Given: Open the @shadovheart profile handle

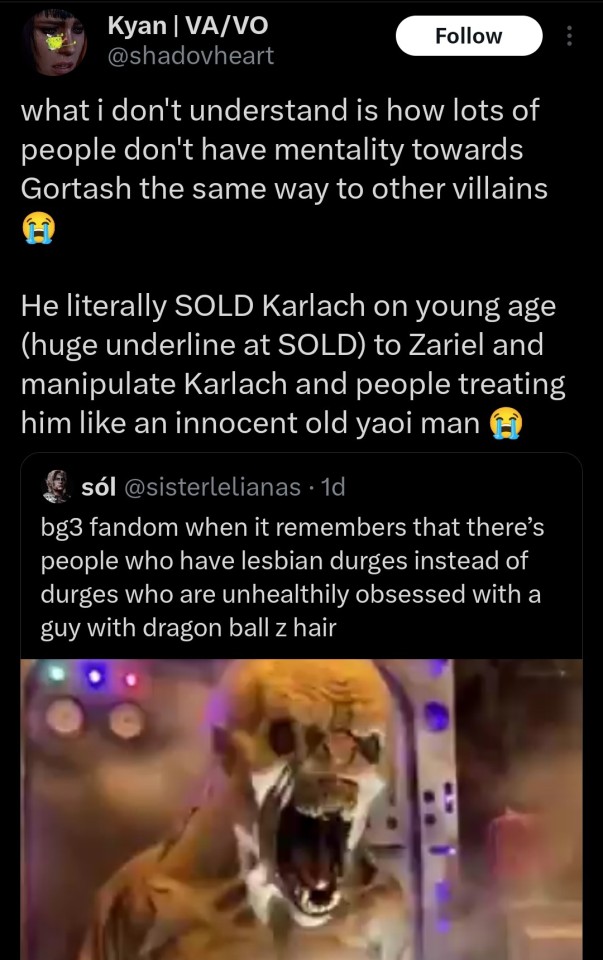Looking at the screenshot, I should pyautogui.click(x=189, y=57).
